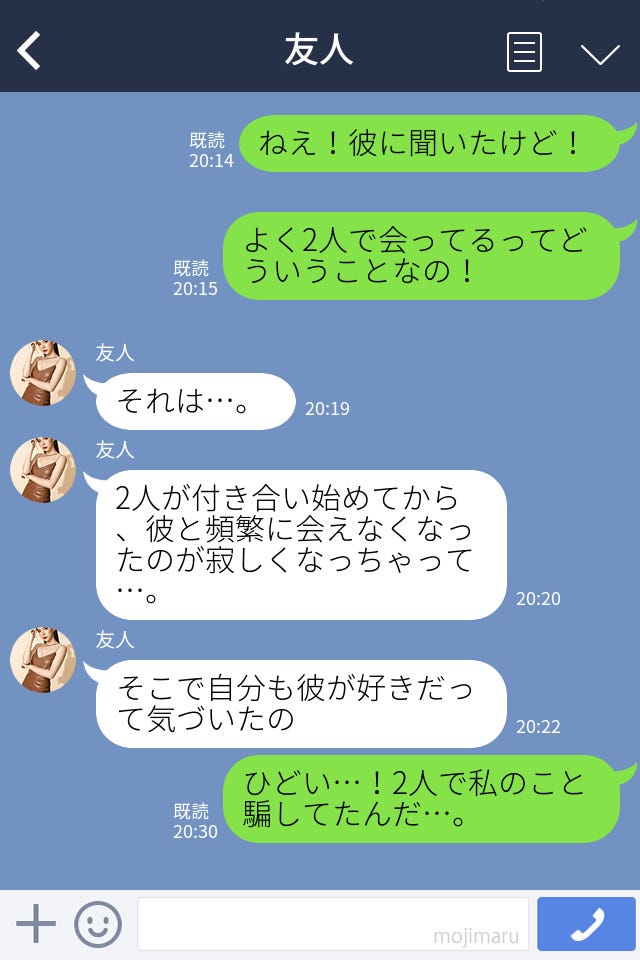Go back from the 友人 chat
640x960 pixels.
point(30,51)
